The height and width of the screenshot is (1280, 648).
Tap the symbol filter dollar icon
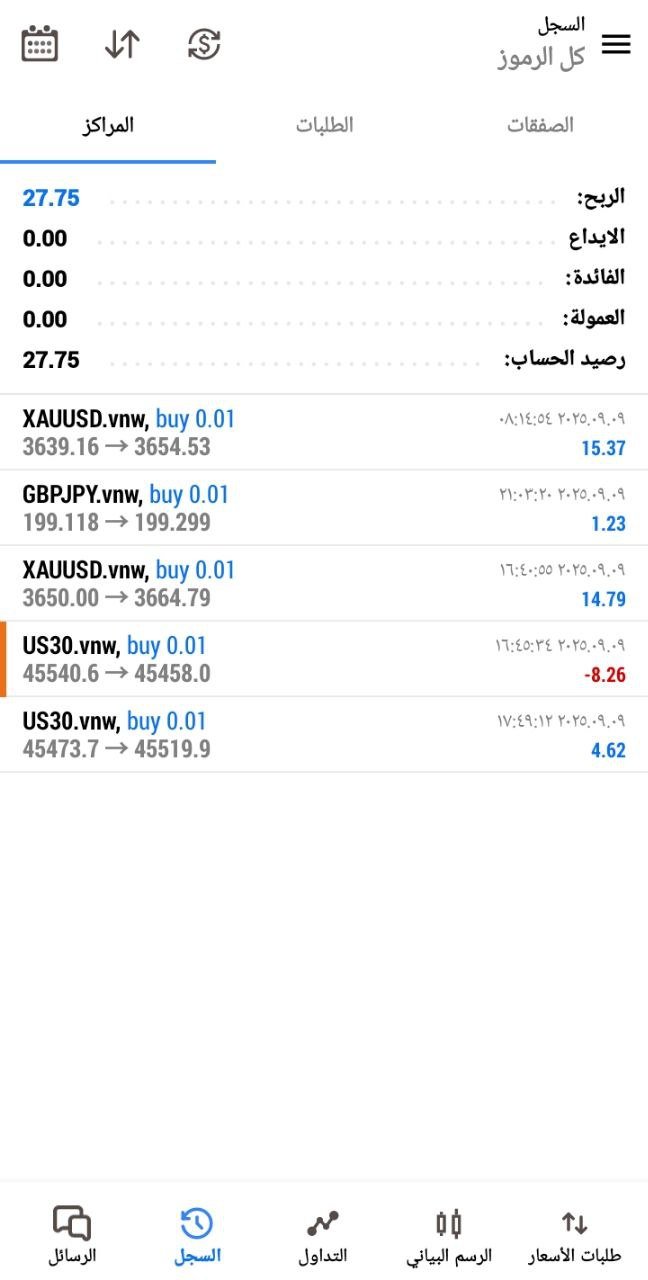coord(204,45)
